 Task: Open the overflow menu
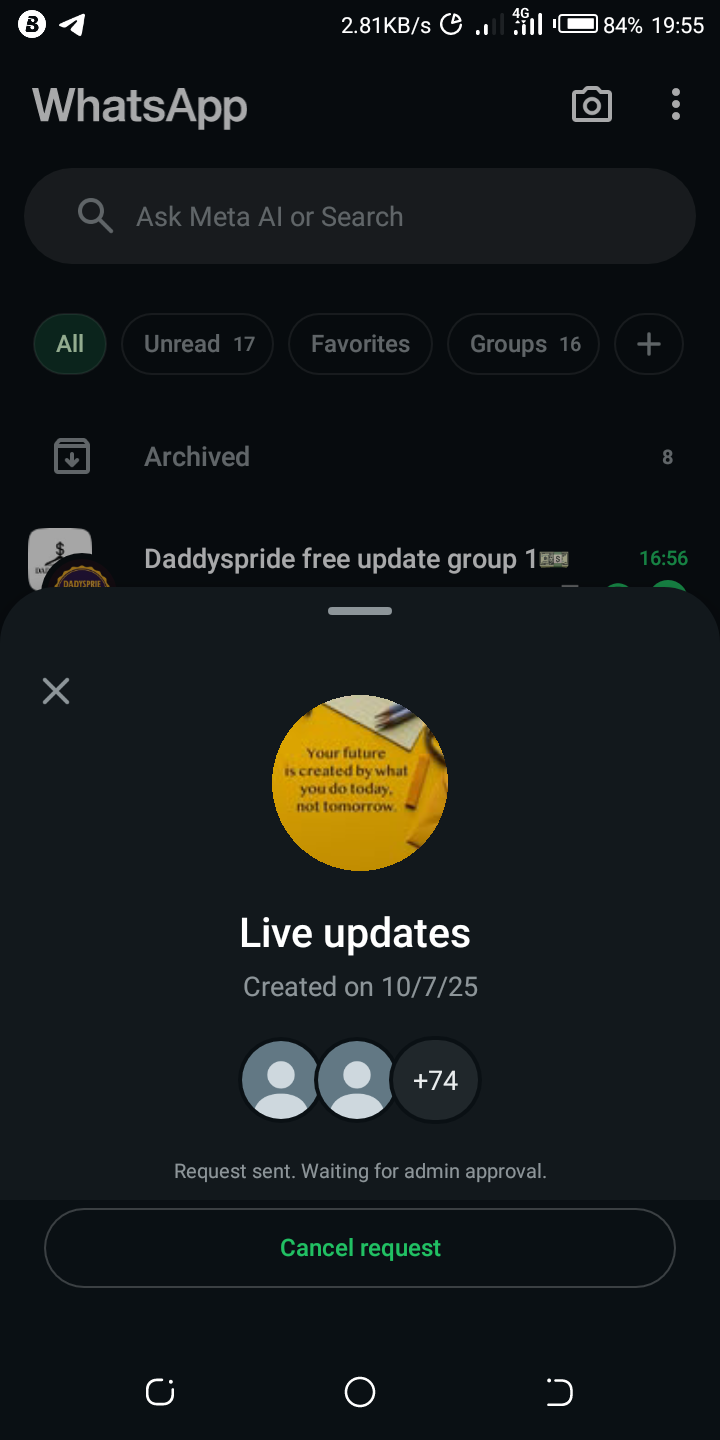[x=676, y=105]
